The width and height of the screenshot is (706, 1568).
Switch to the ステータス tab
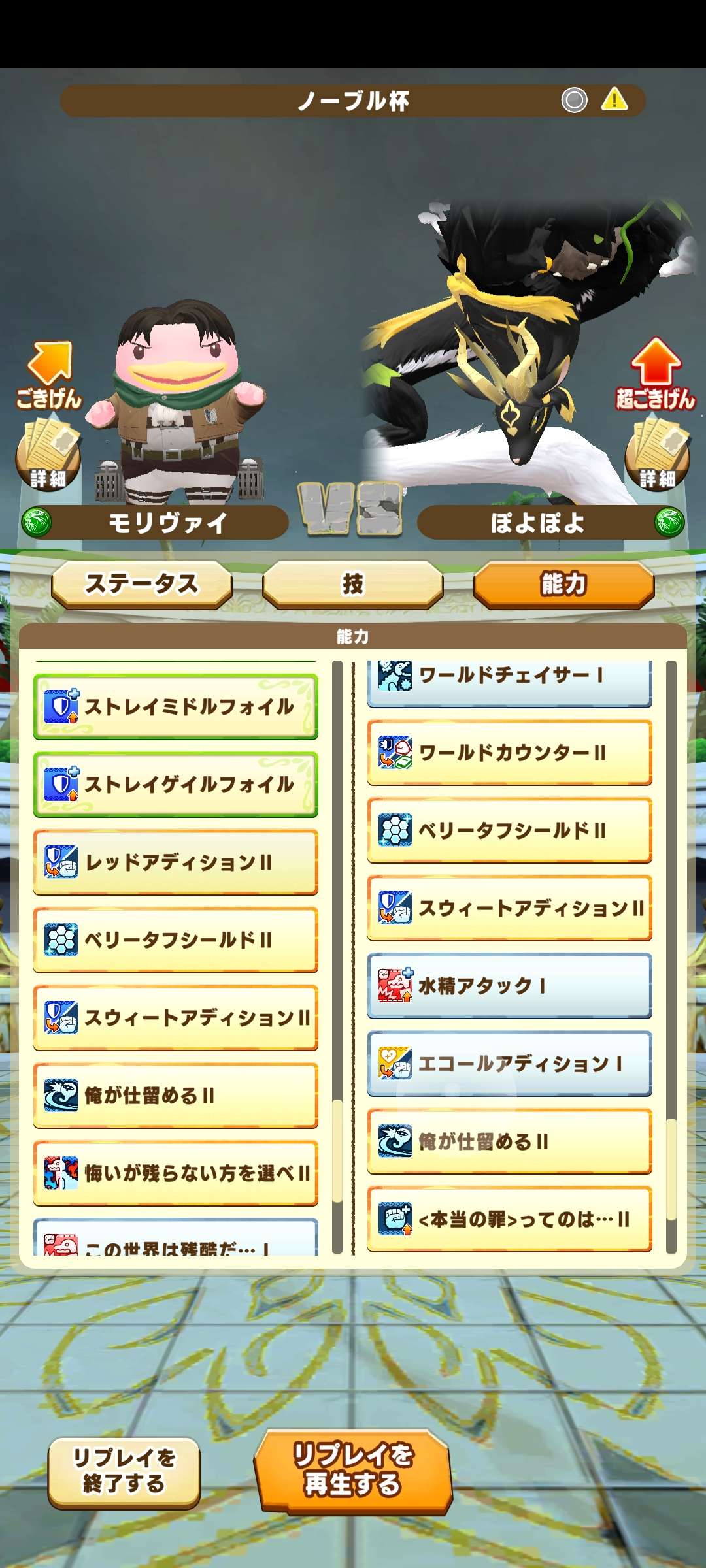click(142, 583)
